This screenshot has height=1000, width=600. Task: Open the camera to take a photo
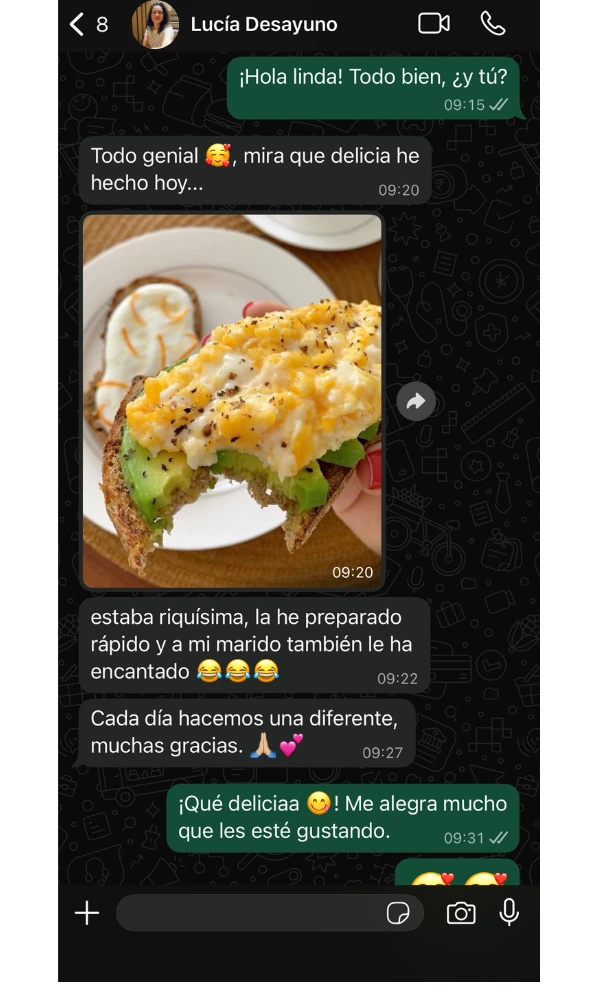461,912
